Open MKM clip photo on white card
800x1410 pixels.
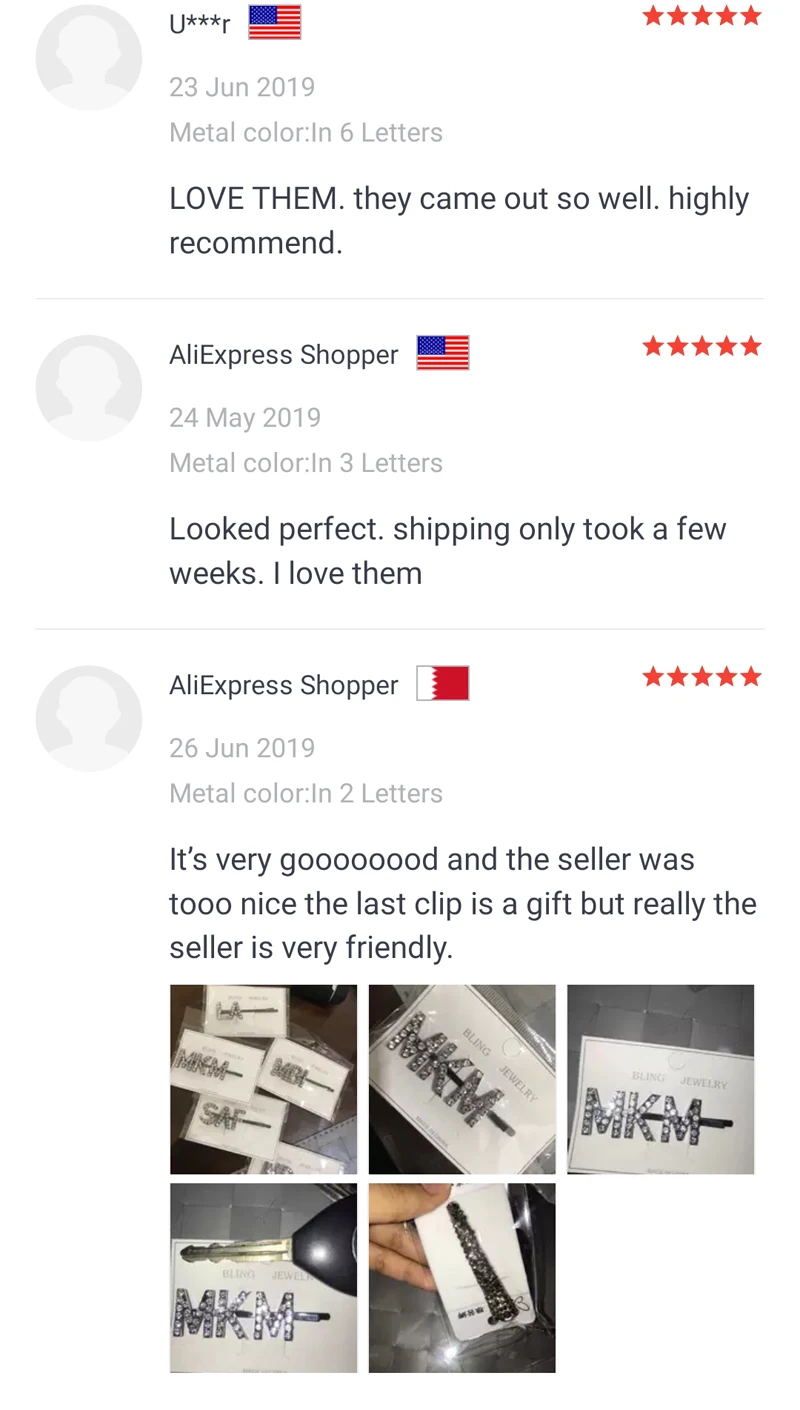[660, 1078]
